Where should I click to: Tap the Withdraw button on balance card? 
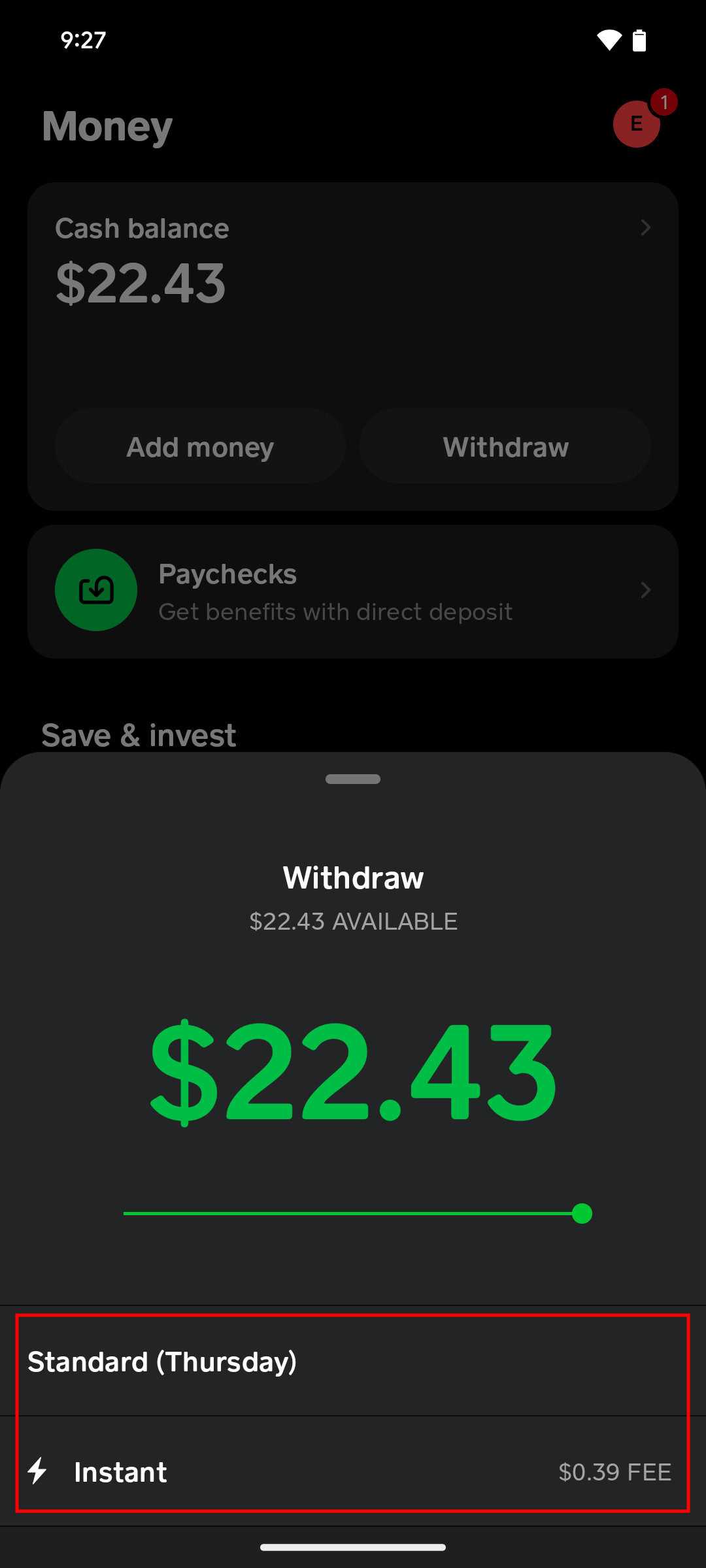click(505, 447)
